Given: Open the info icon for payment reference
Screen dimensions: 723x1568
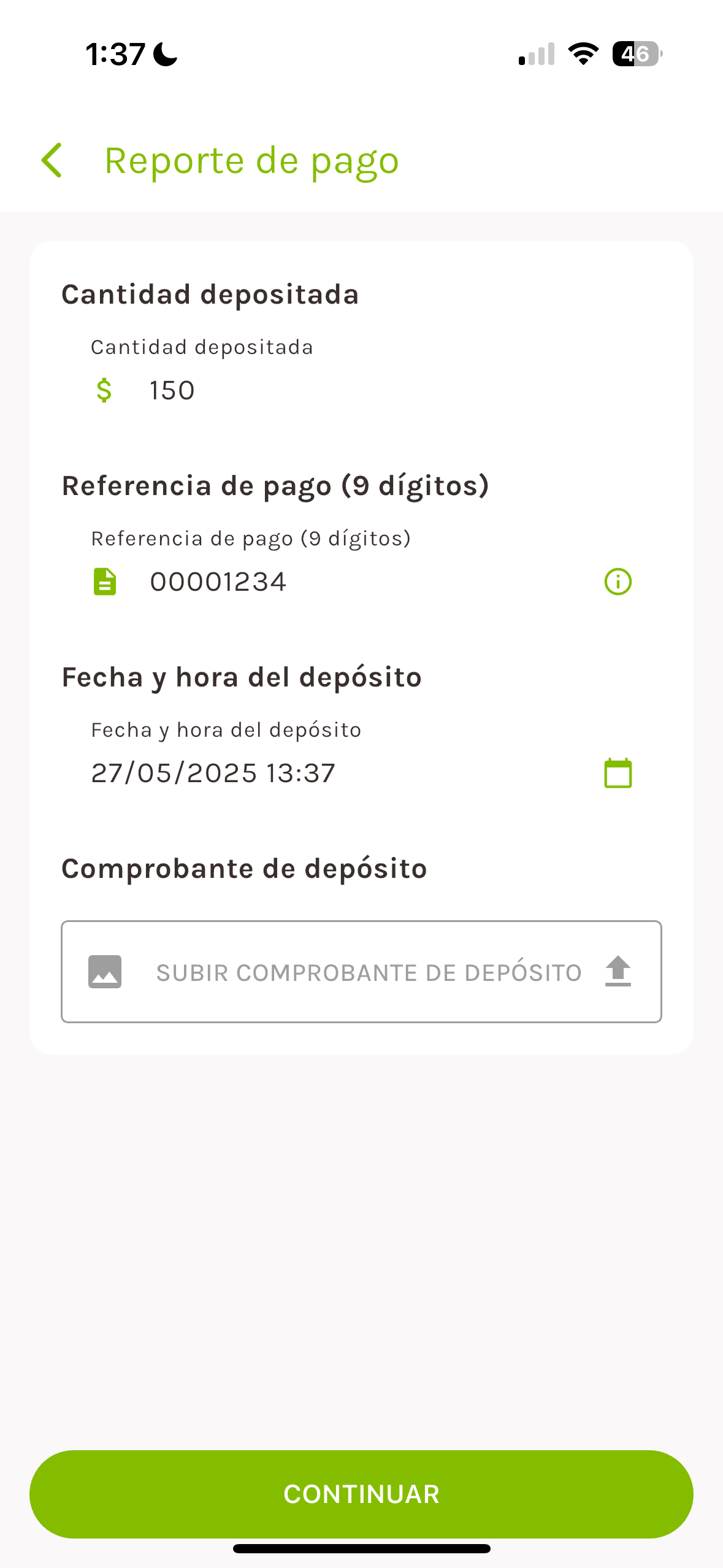Looking at the screenshot, I should [x=618, y=582].
